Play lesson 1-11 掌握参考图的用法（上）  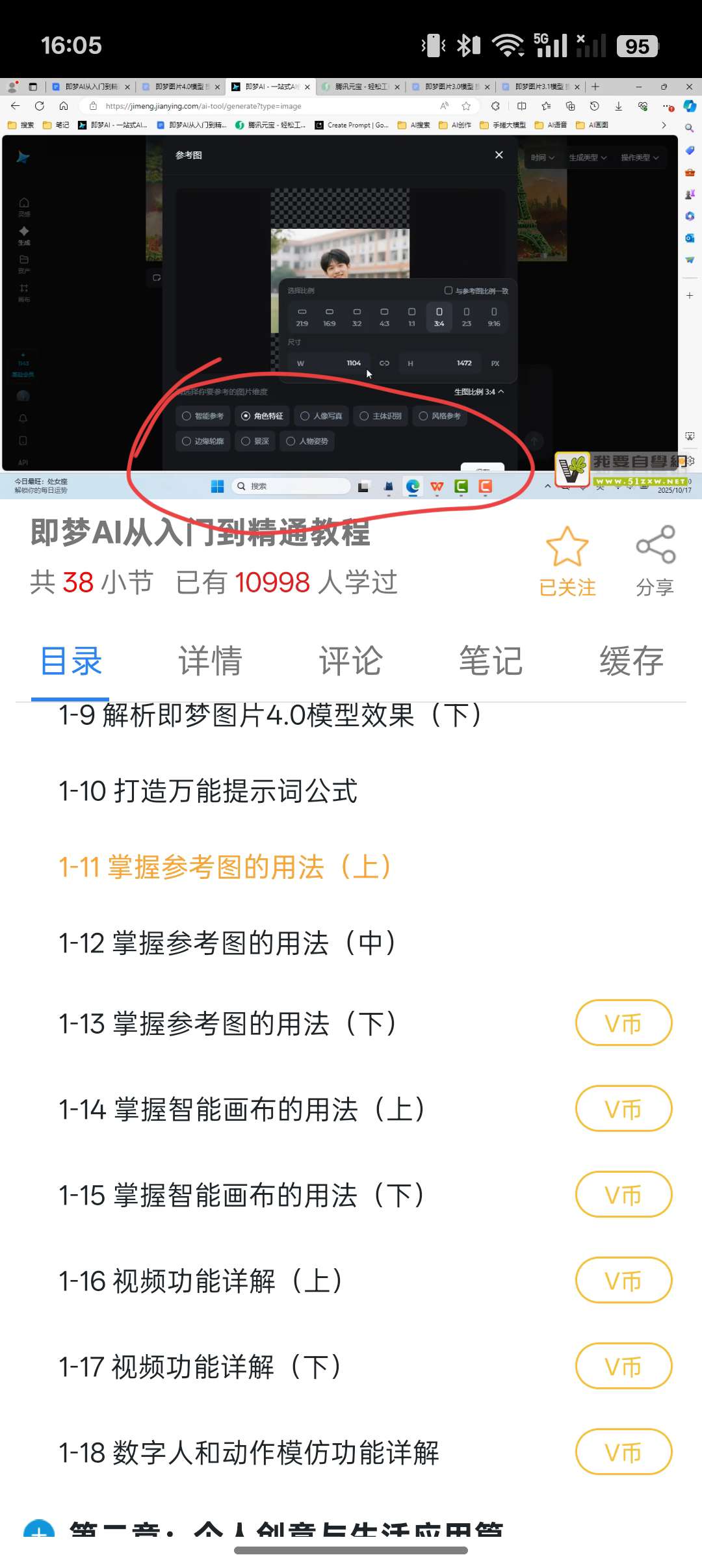click(x=225, y=867)
